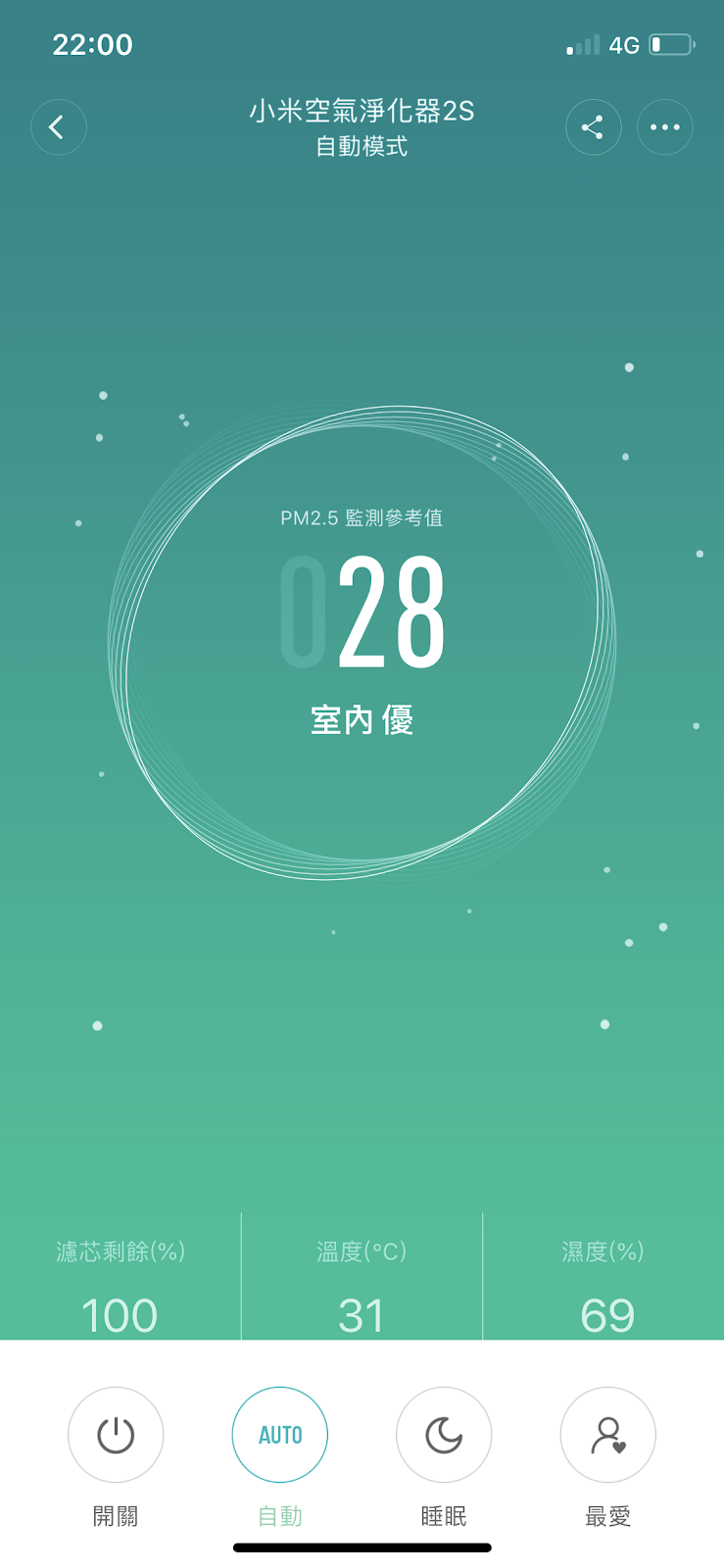Go back from the air purifier page
Screen dimensions: 724x1568
coord(59,127)
